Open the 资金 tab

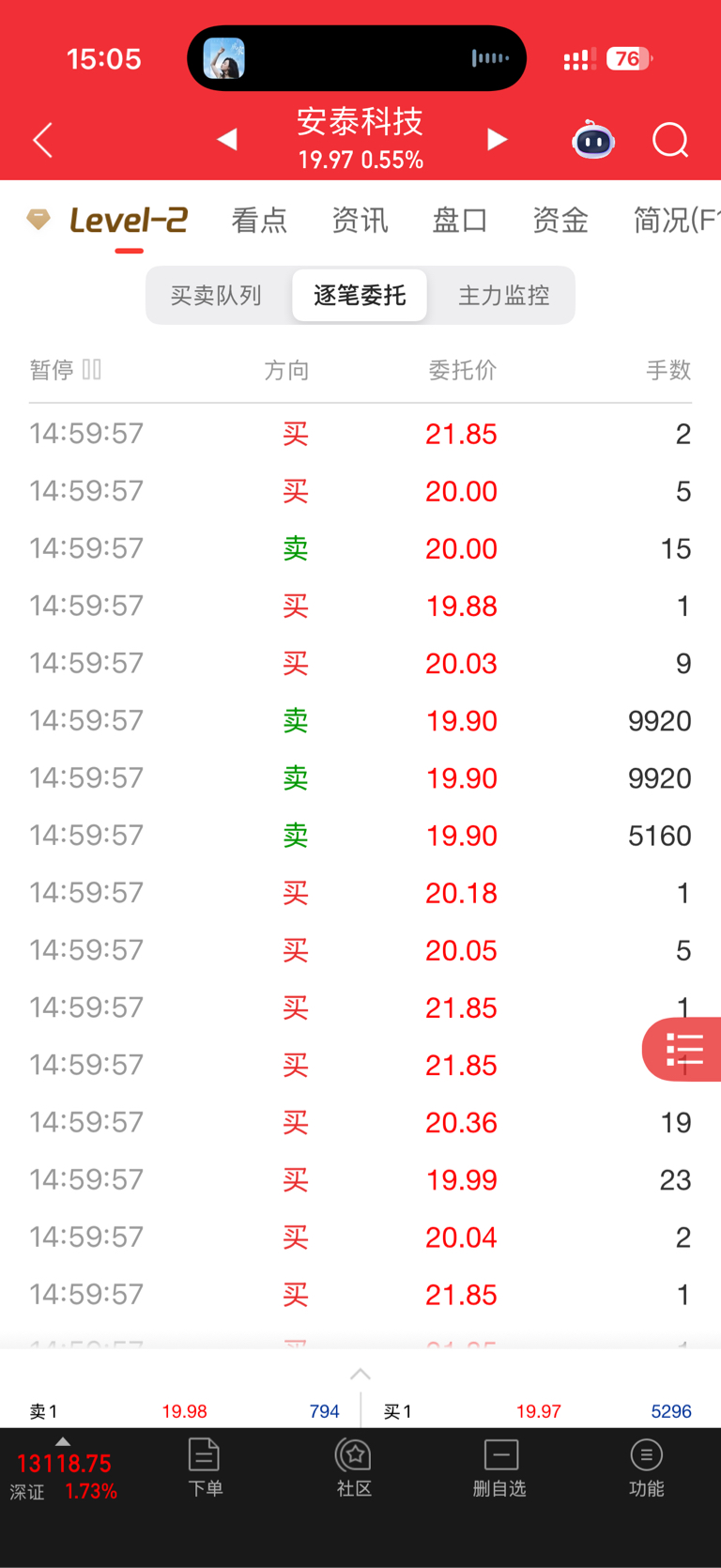(x=560, y=221)
